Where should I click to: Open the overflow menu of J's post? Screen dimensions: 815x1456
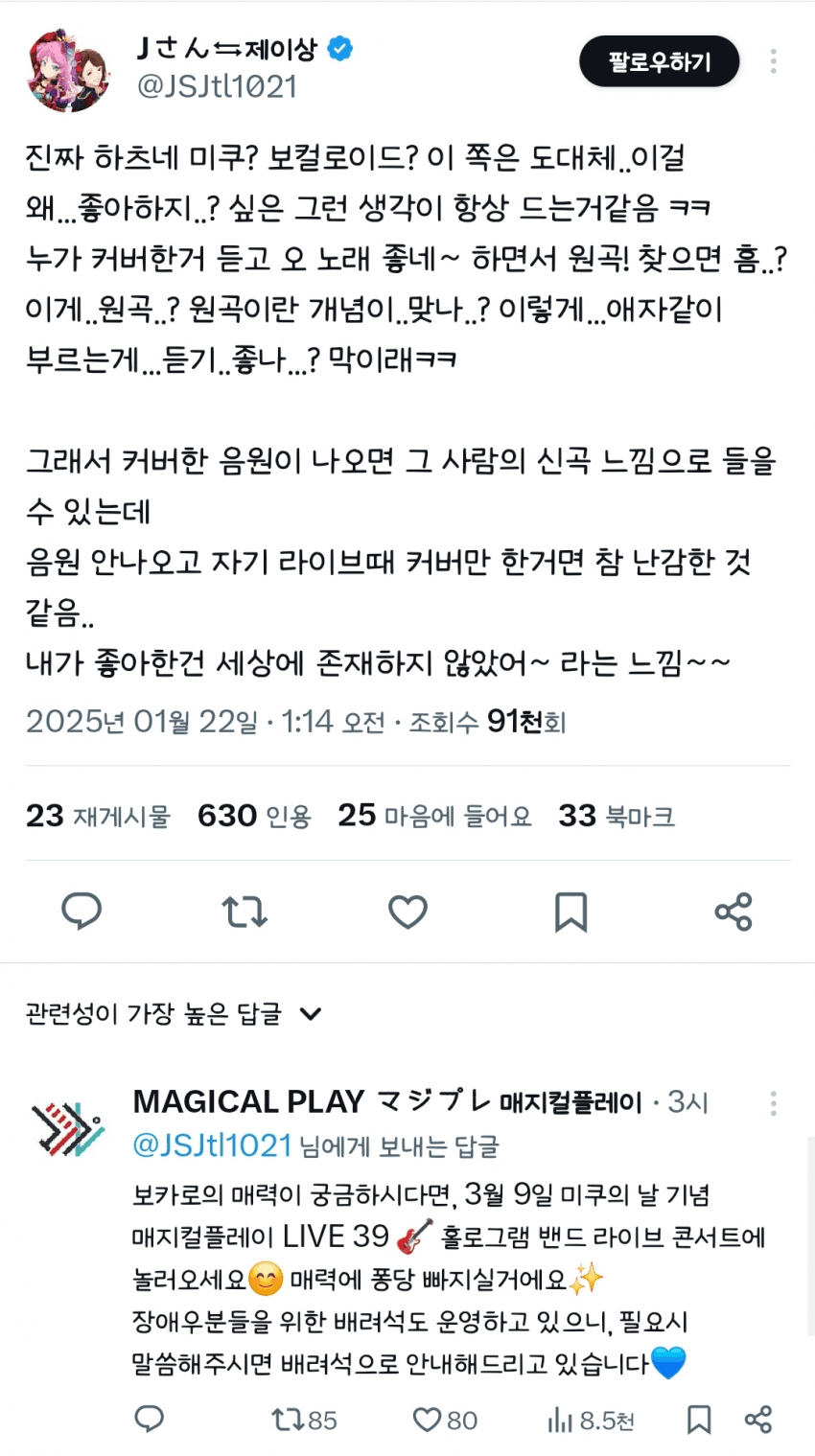click(x=773, y=62)
